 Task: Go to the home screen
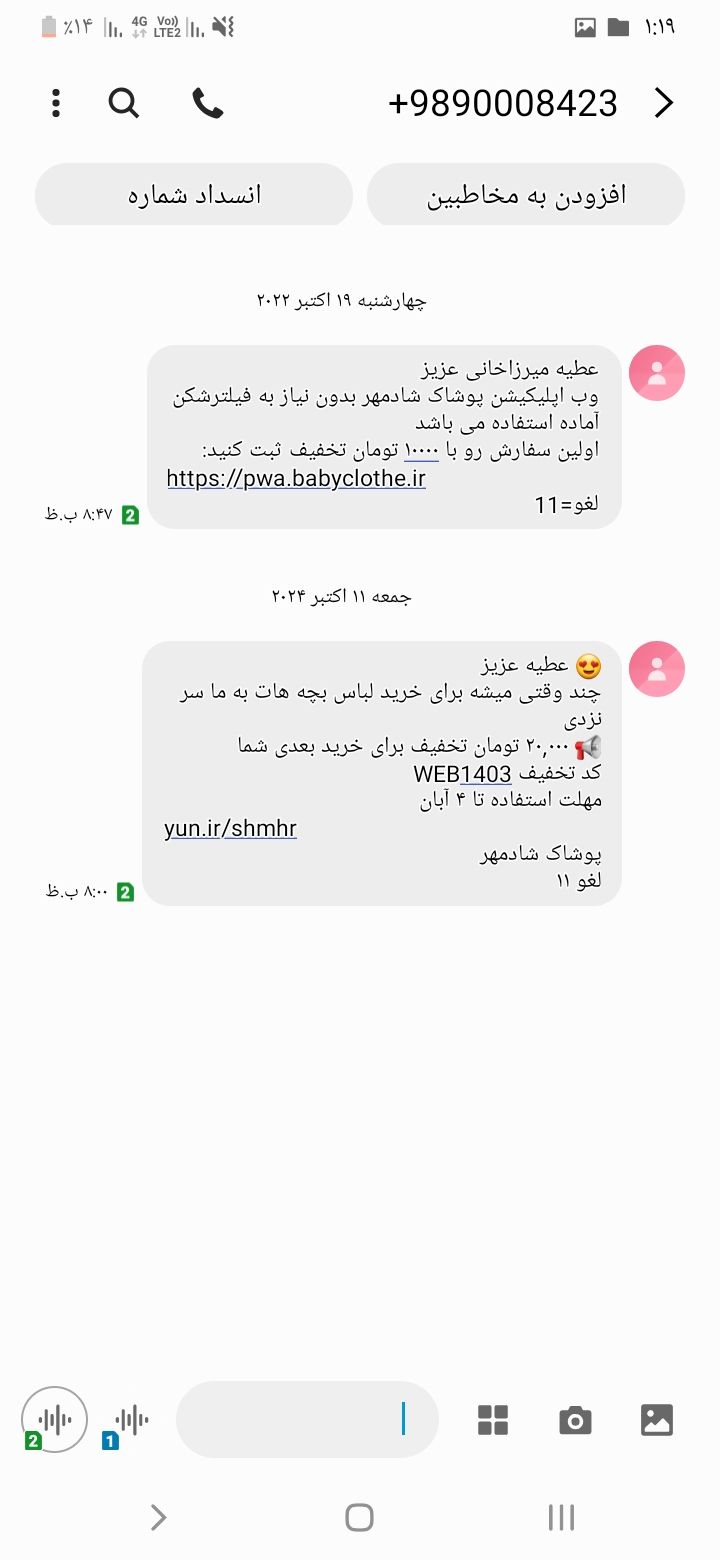click(359, 1517)
